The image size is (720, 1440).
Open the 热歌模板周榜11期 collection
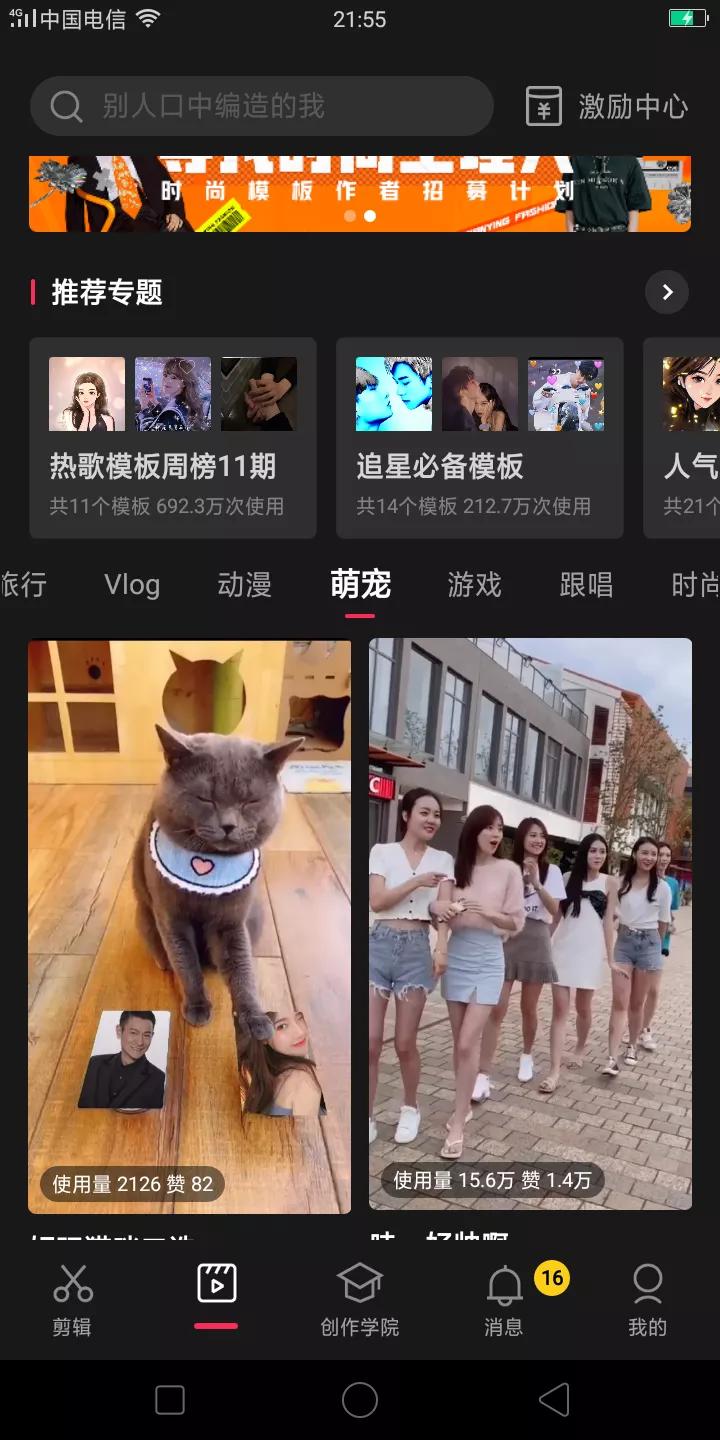coord(172,438)
